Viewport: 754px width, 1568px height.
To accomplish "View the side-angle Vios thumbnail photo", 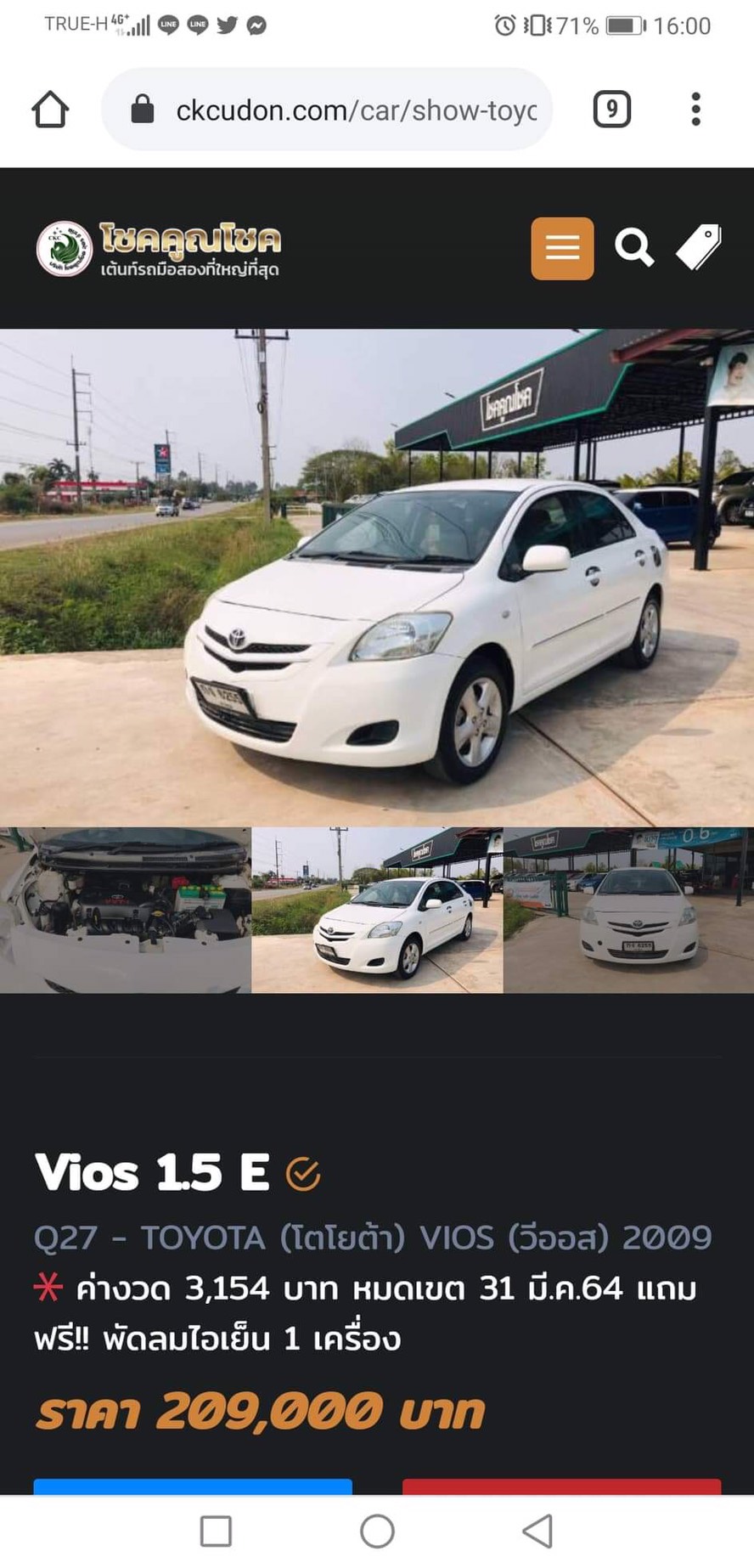I will (377, 910).
